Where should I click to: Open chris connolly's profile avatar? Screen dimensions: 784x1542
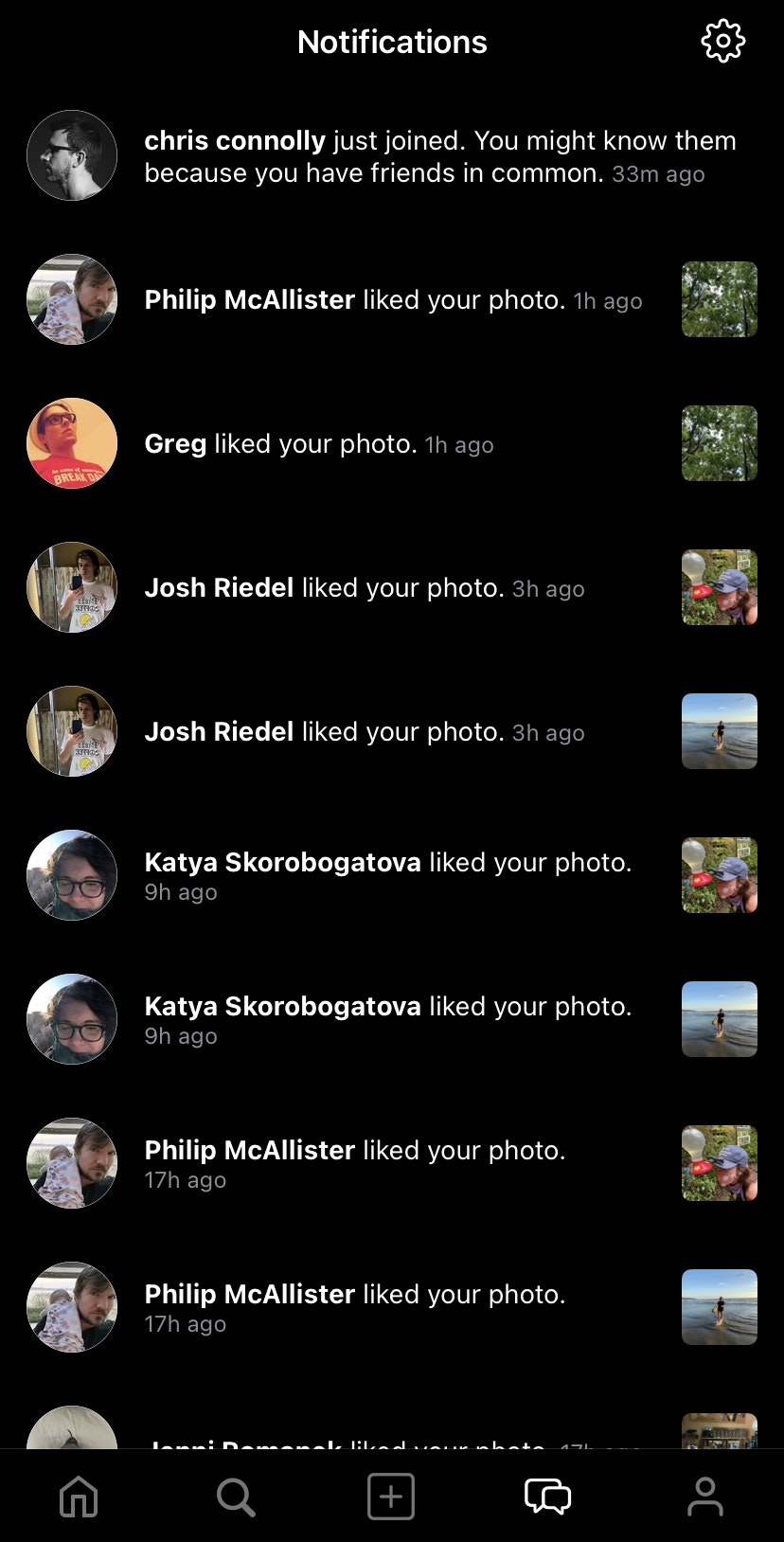coord(72,155)
